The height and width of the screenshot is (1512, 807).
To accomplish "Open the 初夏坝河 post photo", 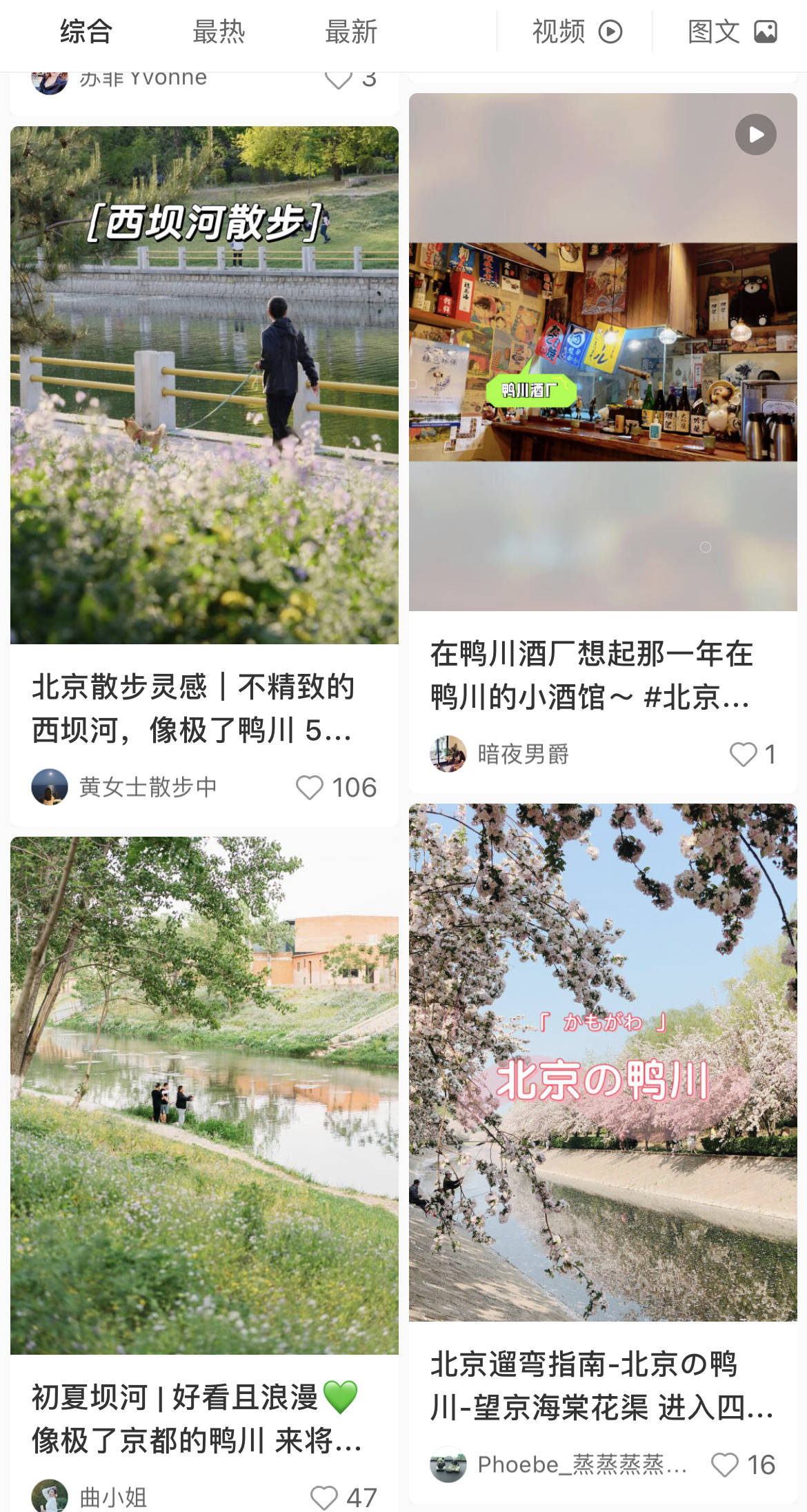I will point(204,1095).
